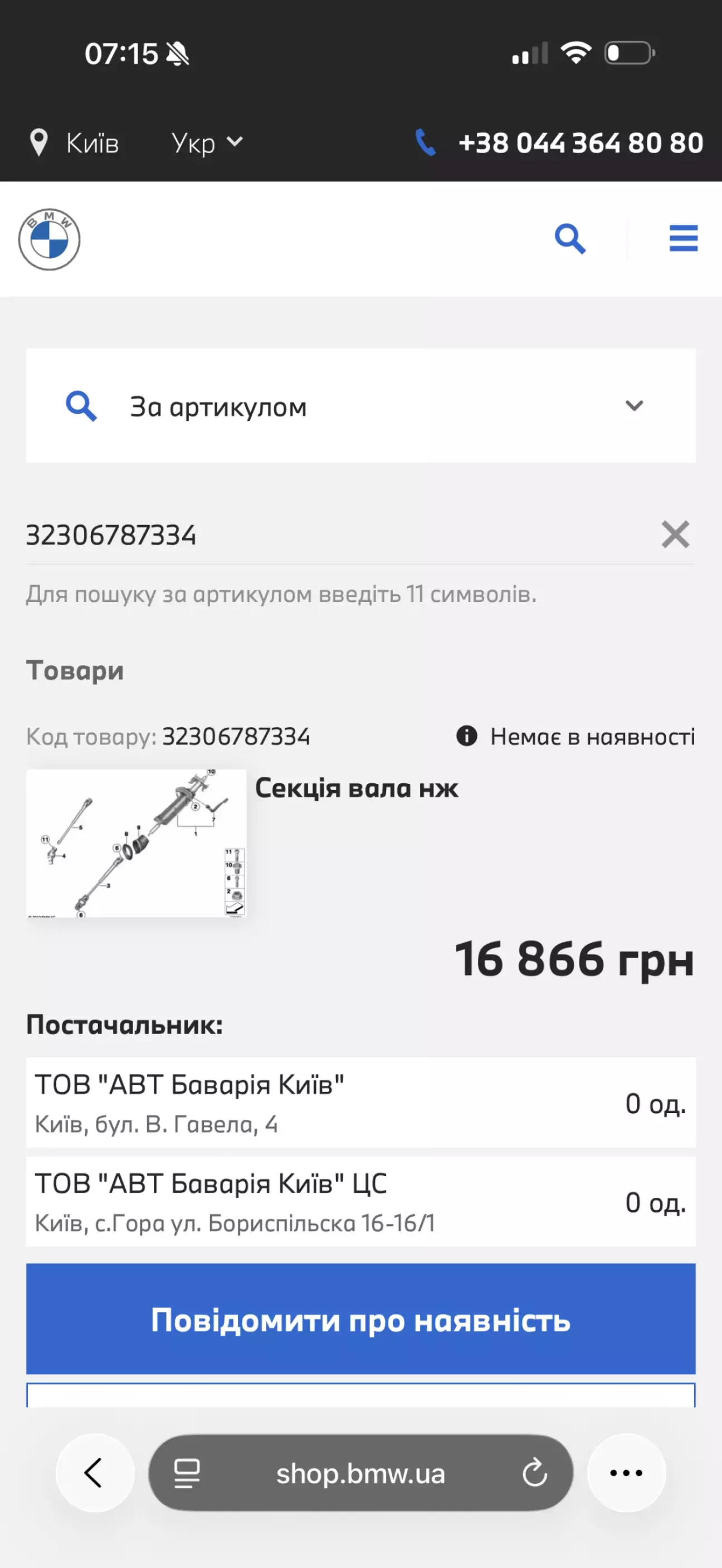Tap the shop.bmw.ua address bar
Image resolution: width=722 pixels, height=1568 pixels.
[x=360, y=1473]
